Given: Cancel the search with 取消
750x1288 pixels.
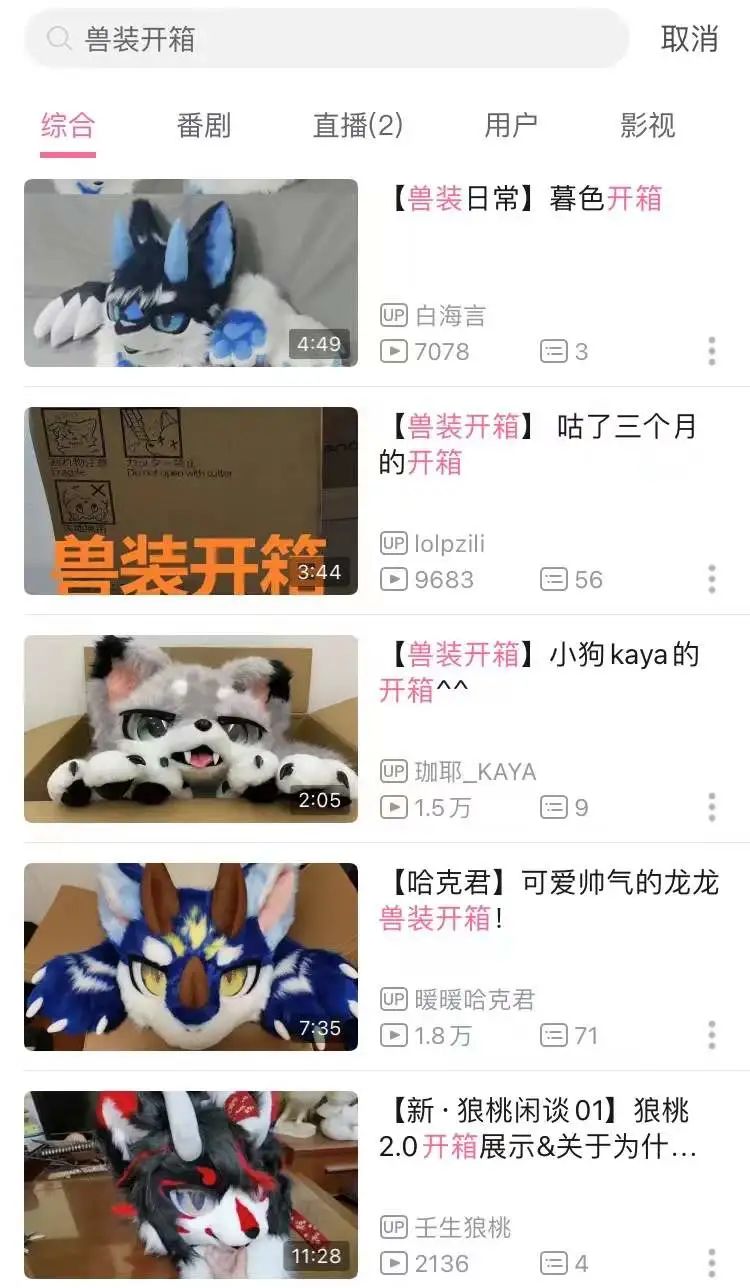Looking at the screenshot, I should click(689, 39).
